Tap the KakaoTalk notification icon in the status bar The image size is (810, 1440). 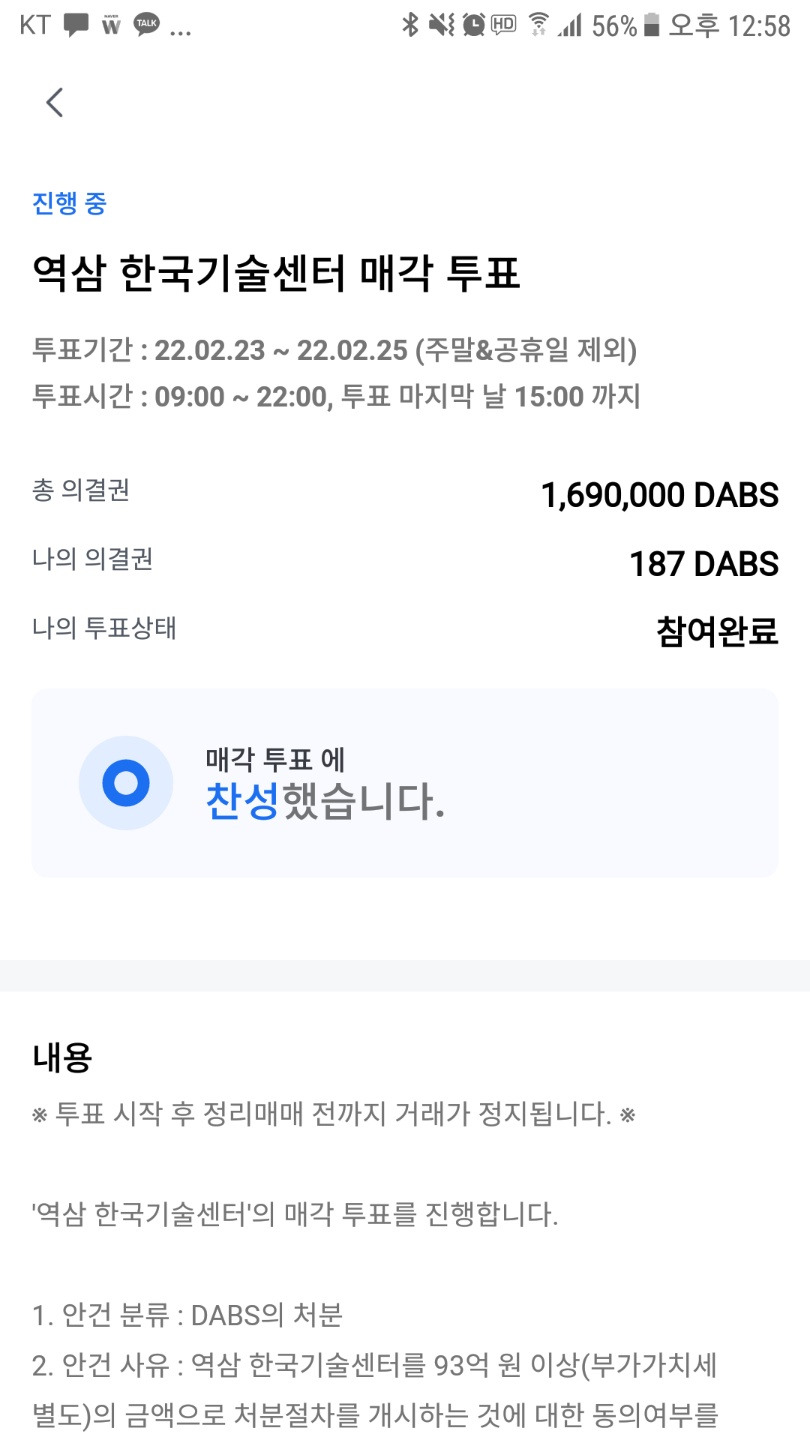coord(146,25)
